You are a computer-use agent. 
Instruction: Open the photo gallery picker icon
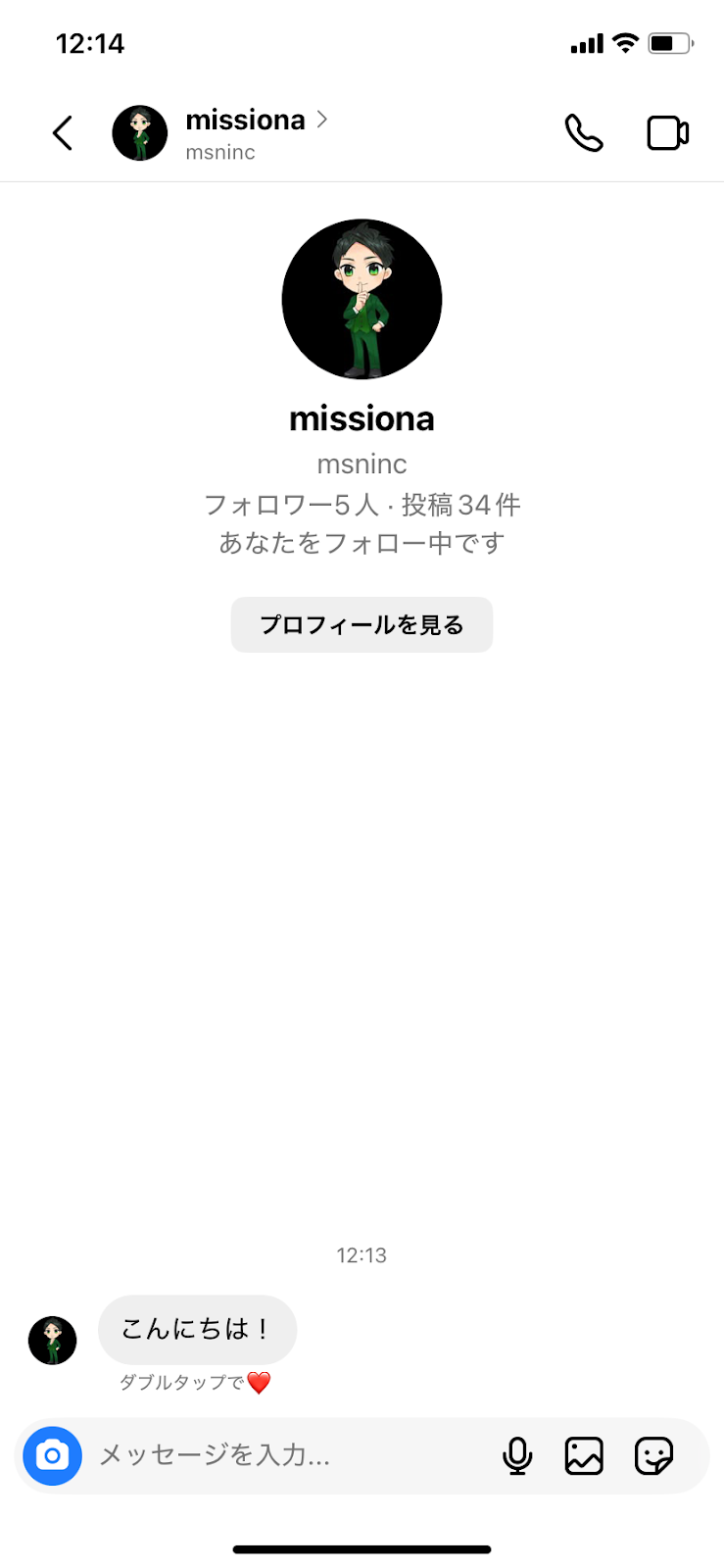(584, 1455)
